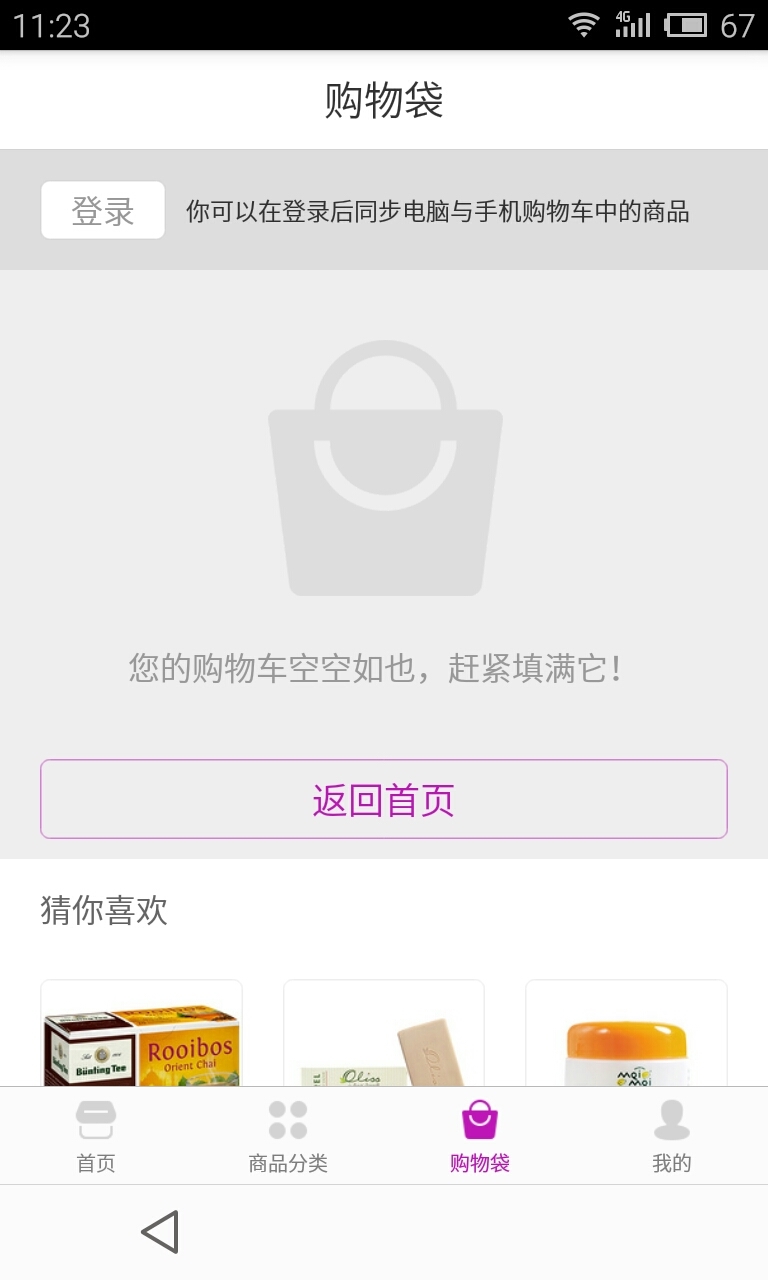The height and width of the screenshot is (1280, 768).
Task: Open the Rooibos tea product card
Action: (141, 1035)
